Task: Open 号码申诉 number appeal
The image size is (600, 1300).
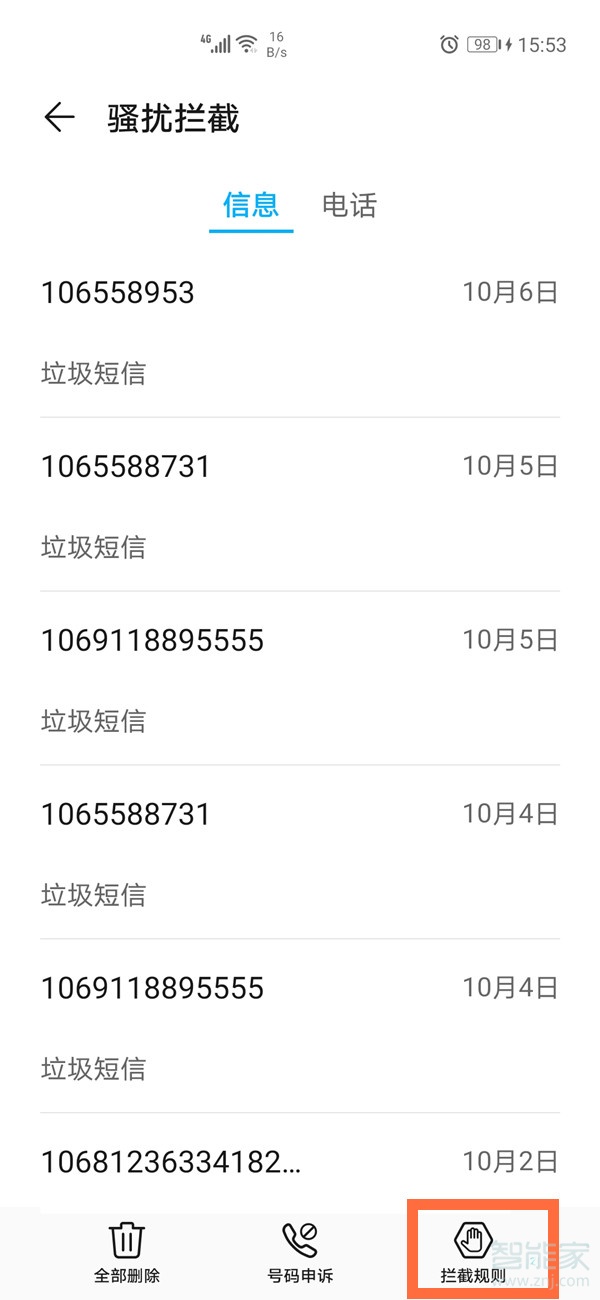Action: [x=300, y=1252]
